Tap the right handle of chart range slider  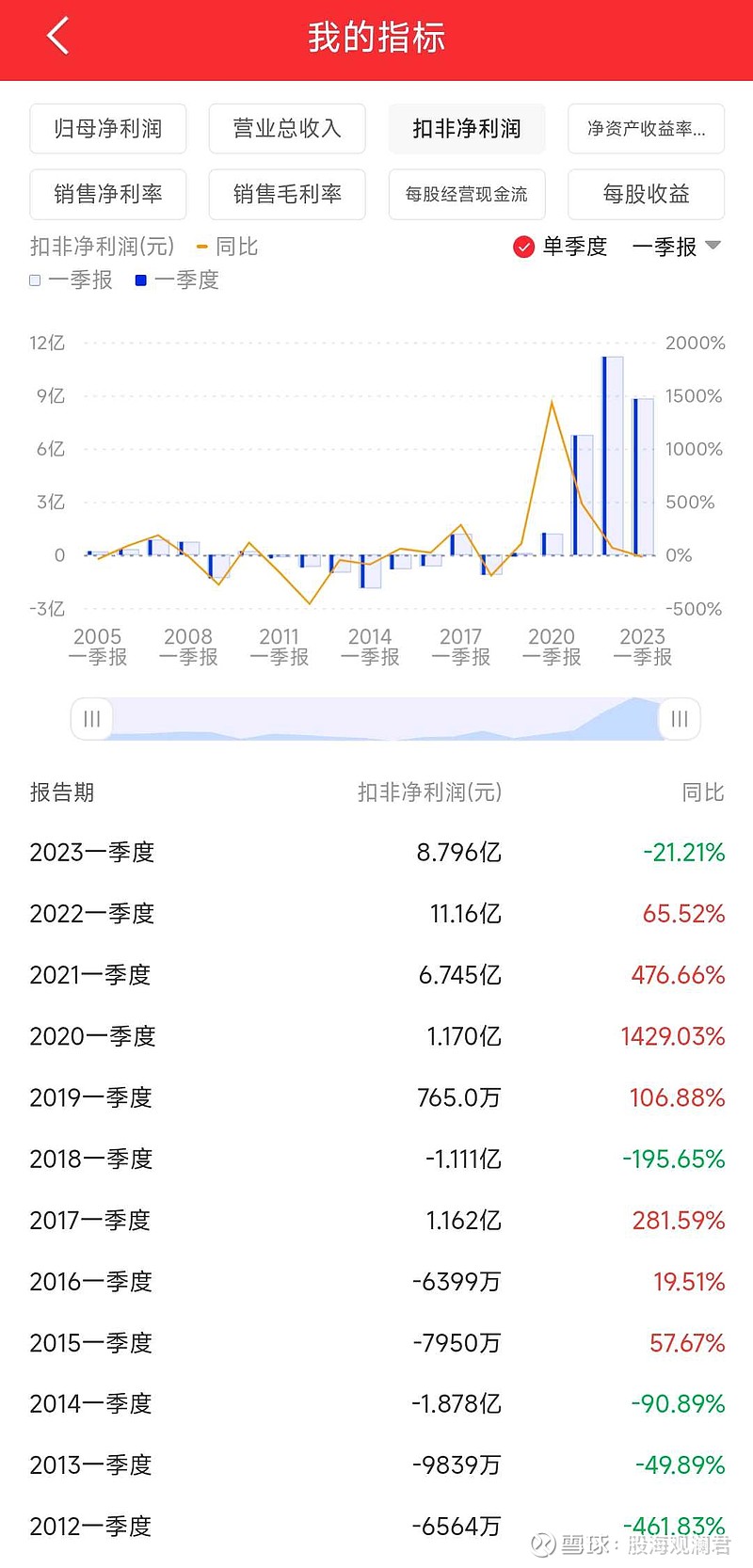680,719
